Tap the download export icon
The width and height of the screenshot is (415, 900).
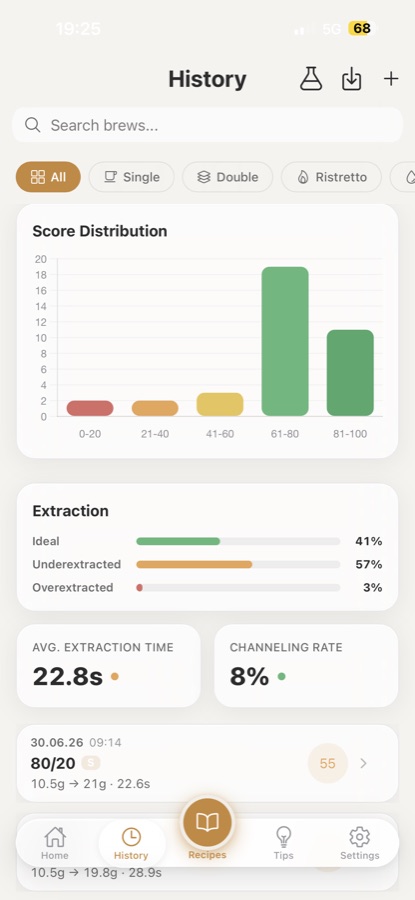tap(351, 79)
